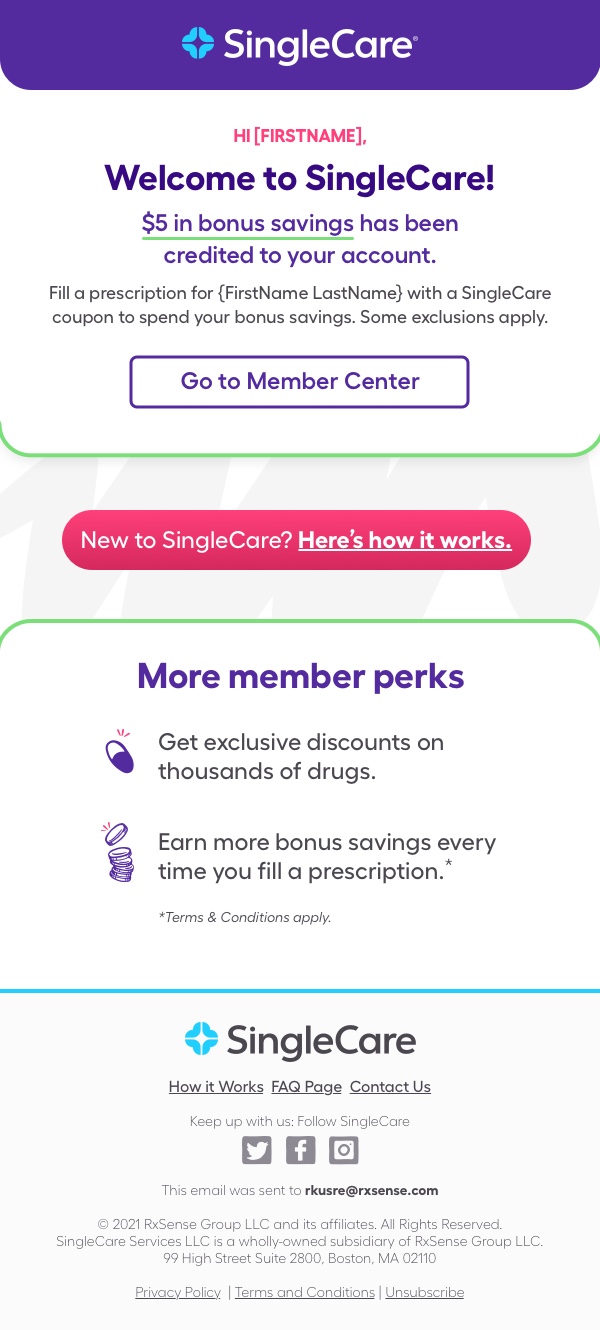Unsubscribe from these emails
The height and width of the screenshot is (1330, 600).
coord(425,1292)
